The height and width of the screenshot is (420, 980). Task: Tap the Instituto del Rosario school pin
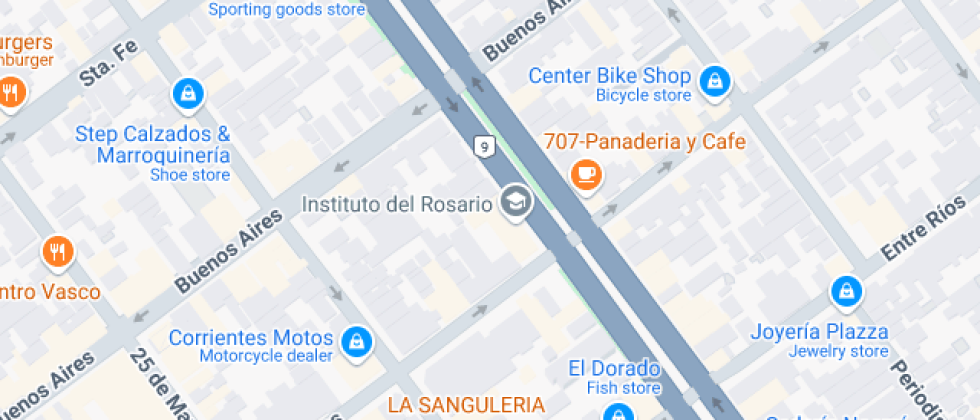coord(516,200)
